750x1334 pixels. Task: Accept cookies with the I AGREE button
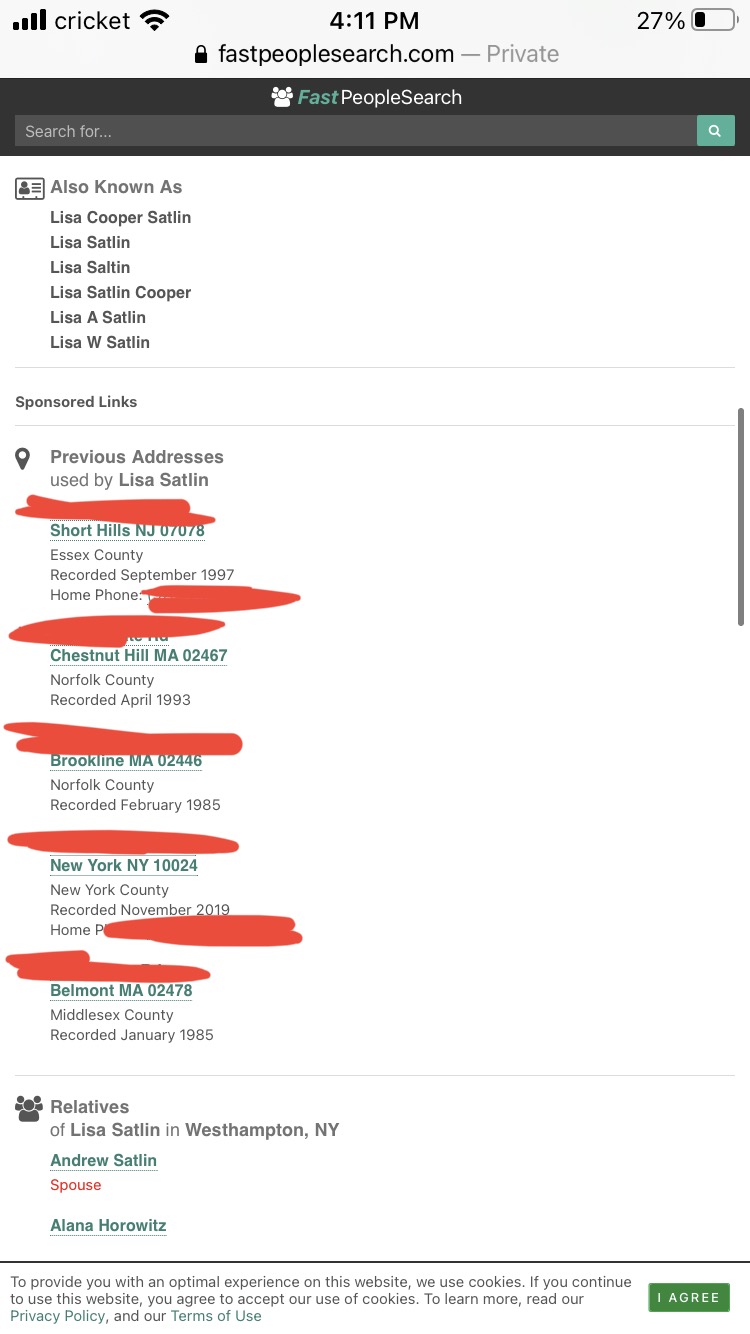coord(688,1297)
